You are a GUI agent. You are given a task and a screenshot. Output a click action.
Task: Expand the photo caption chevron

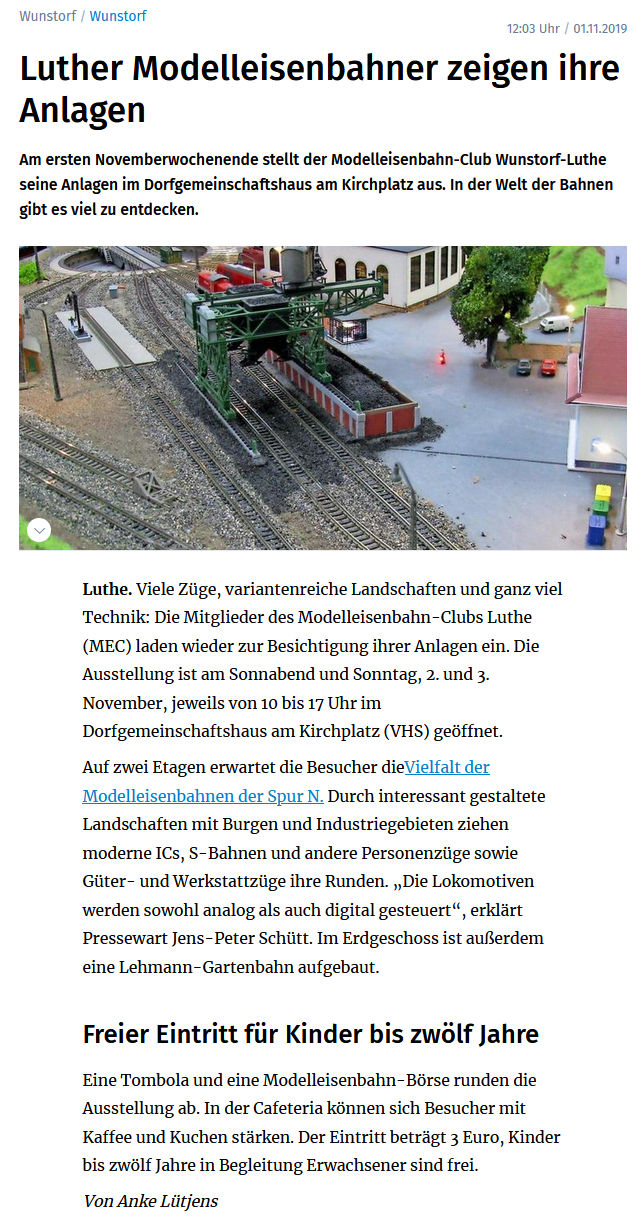coord(39,530)
